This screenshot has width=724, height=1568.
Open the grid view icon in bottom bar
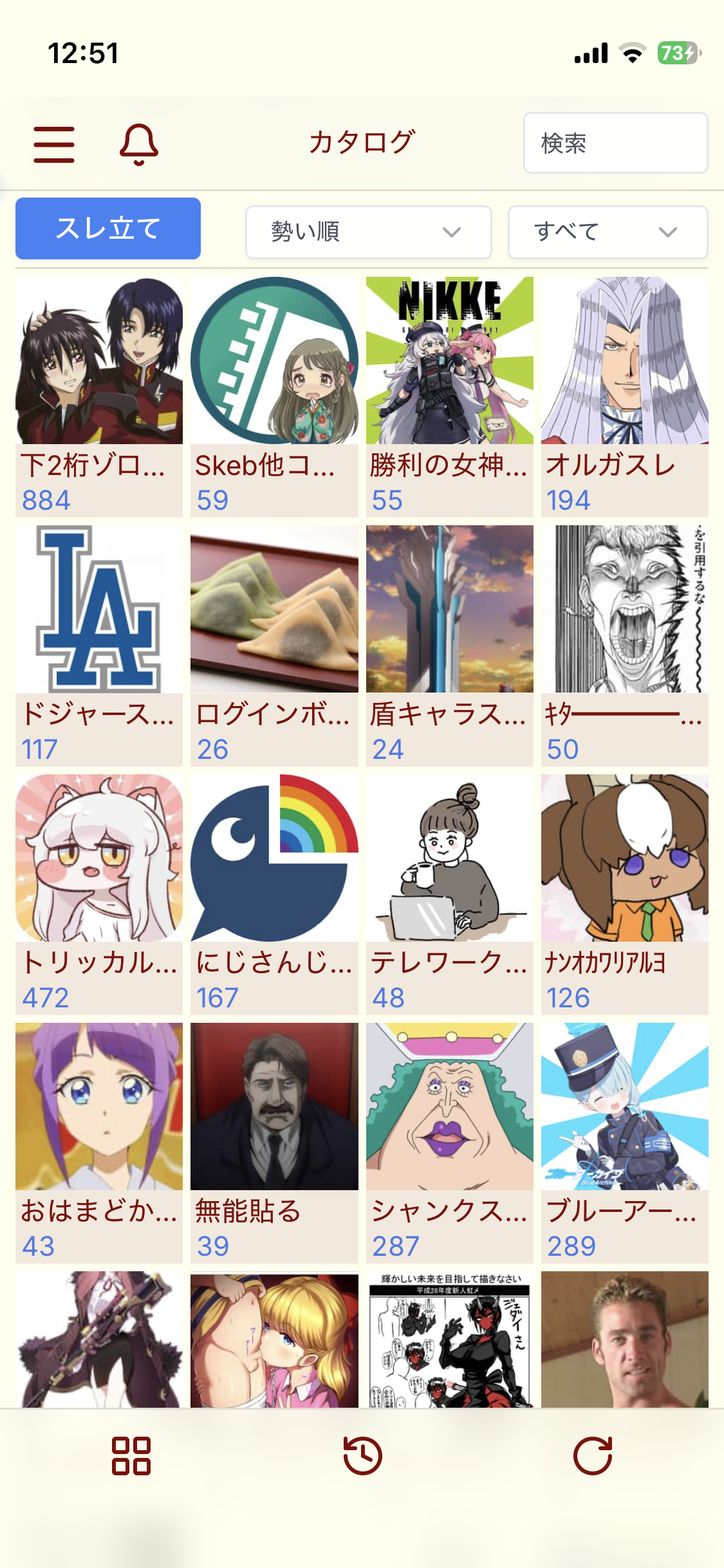point(131,1455)
